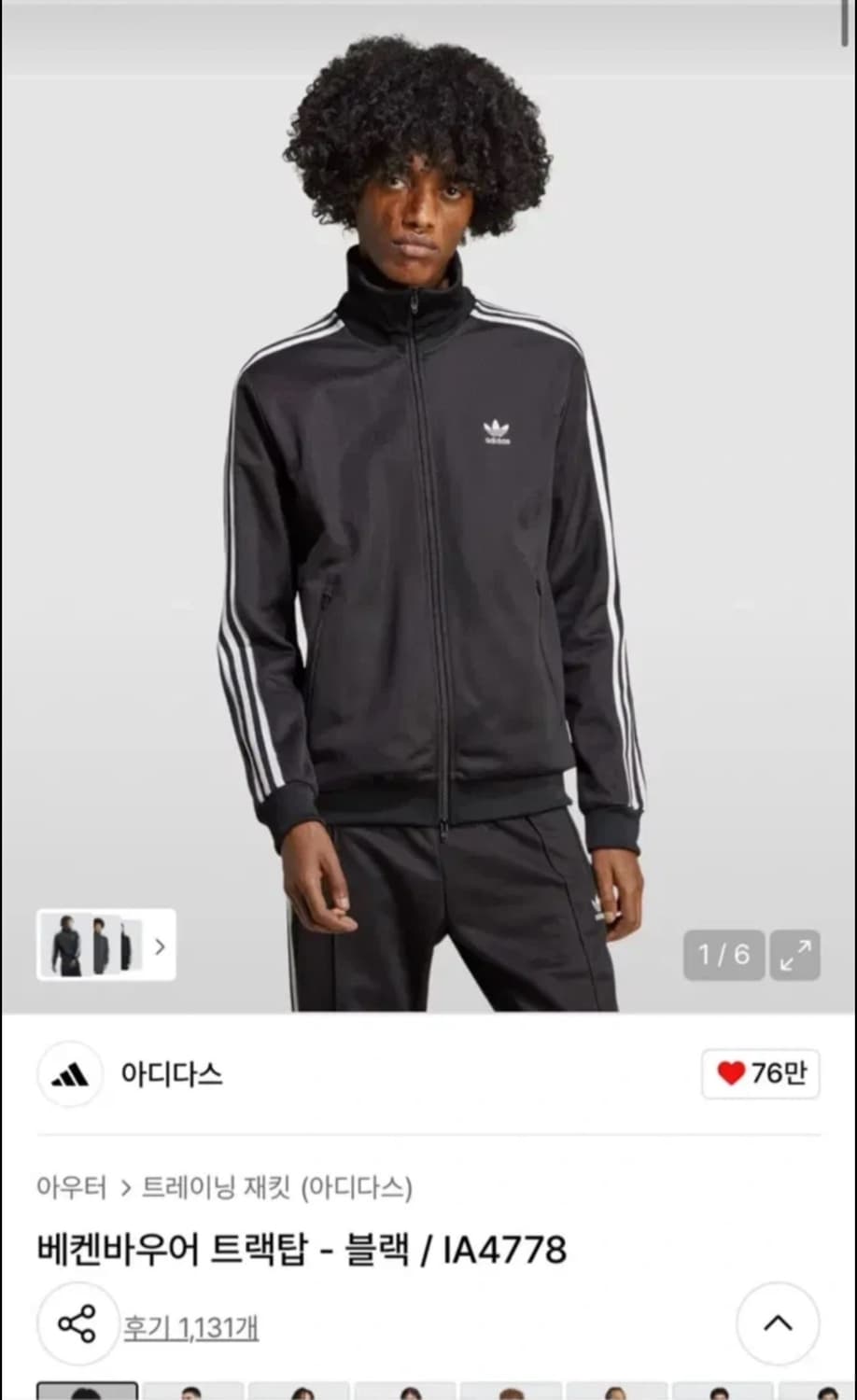This screenshot has height=1400, width=857.
Task: Click the small jacket preview thumbnails
Action: 93,945
